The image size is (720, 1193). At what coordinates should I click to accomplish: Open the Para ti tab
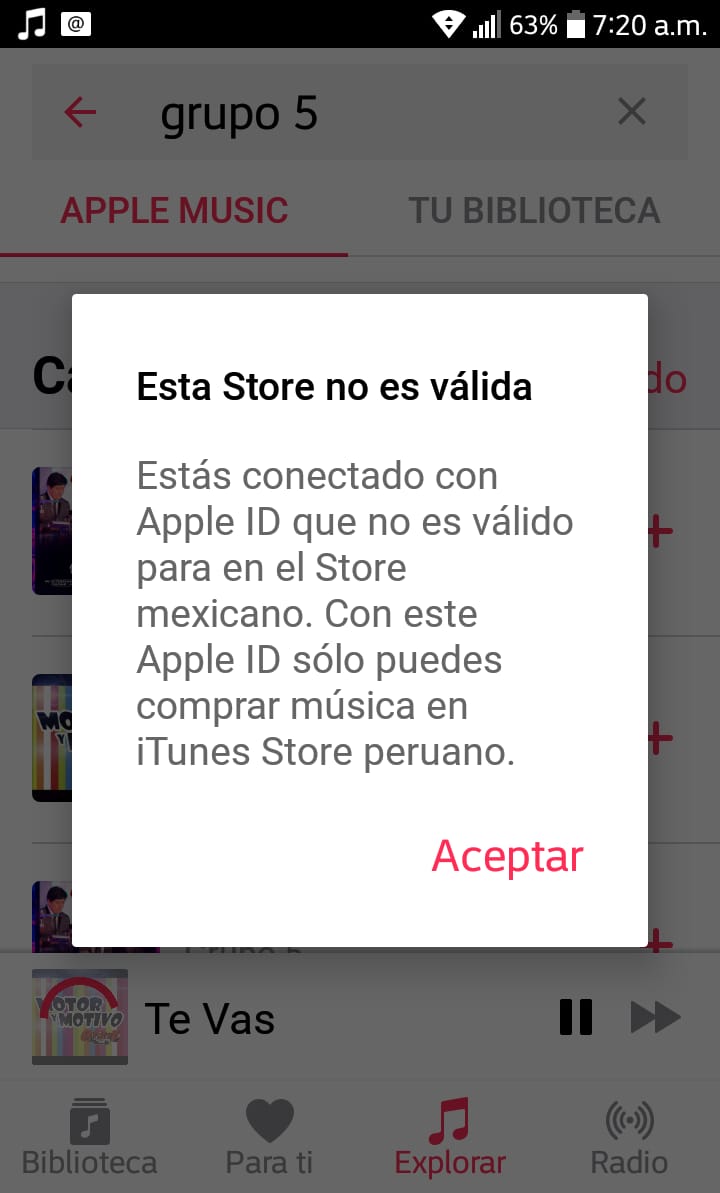coord(269,1138)
